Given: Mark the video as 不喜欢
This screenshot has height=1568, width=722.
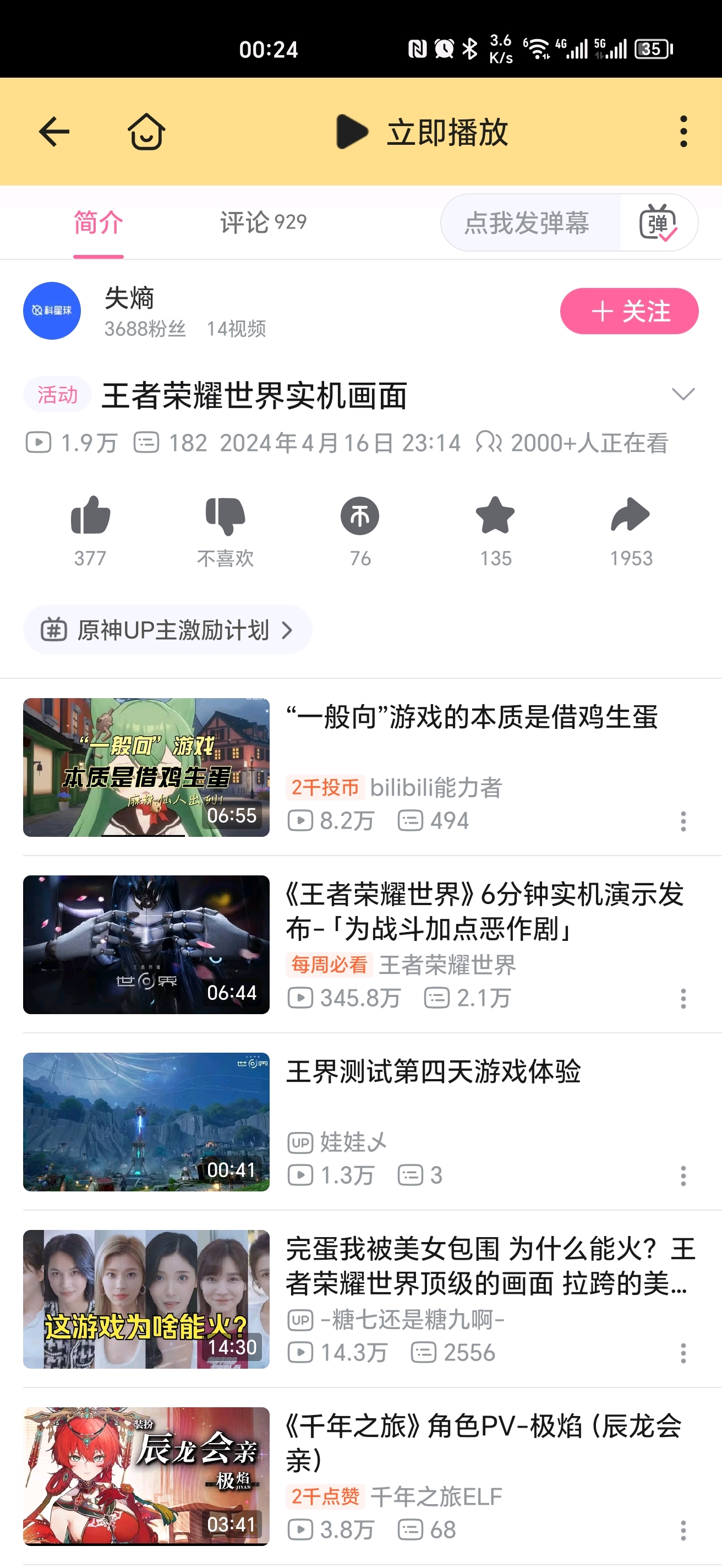Looking at the screenshot, I should pos(225,516).
